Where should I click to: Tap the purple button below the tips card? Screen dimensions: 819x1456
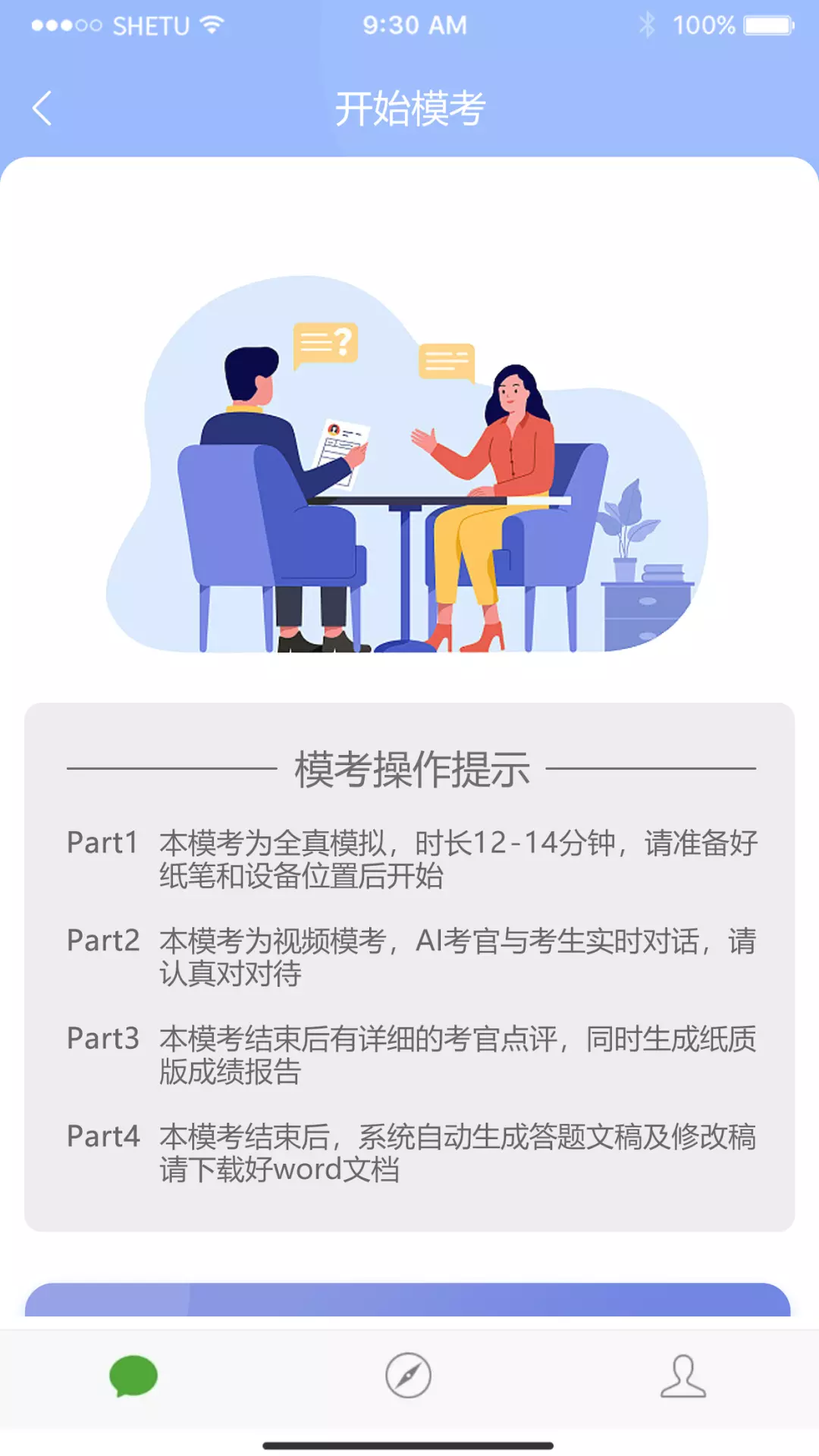[408, 1300]
